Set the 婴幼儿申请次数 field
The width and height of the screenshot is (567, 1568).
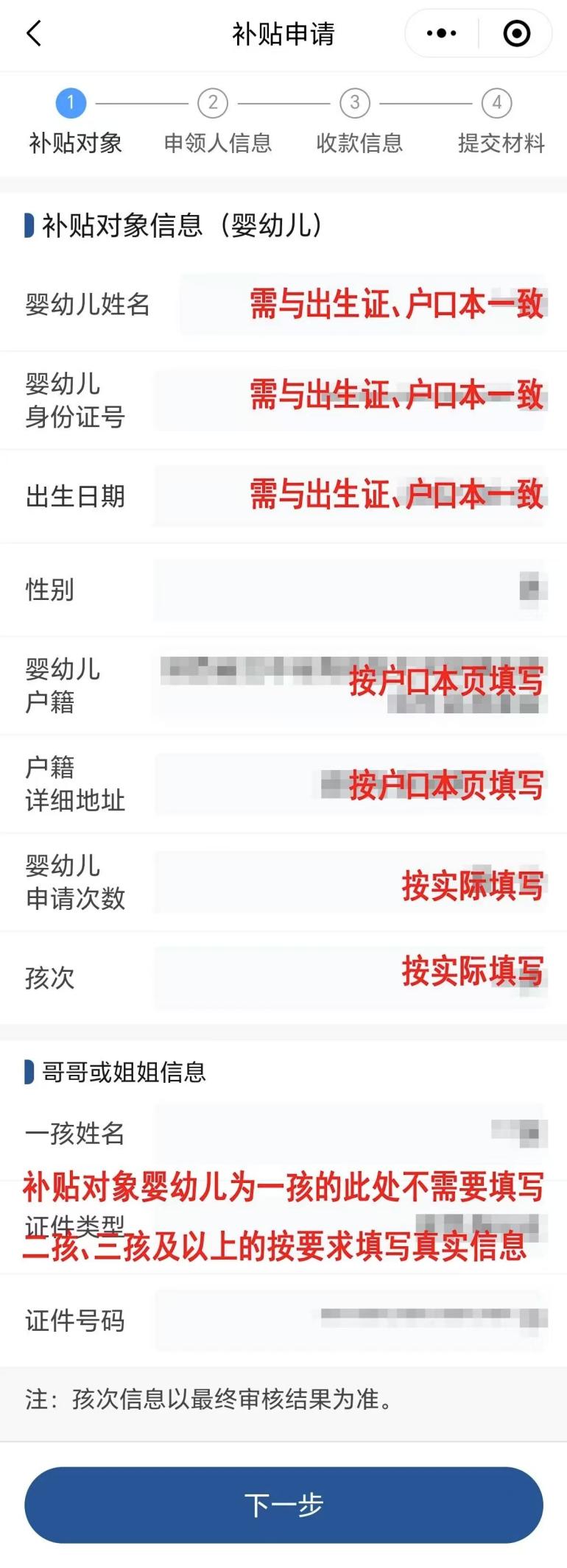pos(350,882)
